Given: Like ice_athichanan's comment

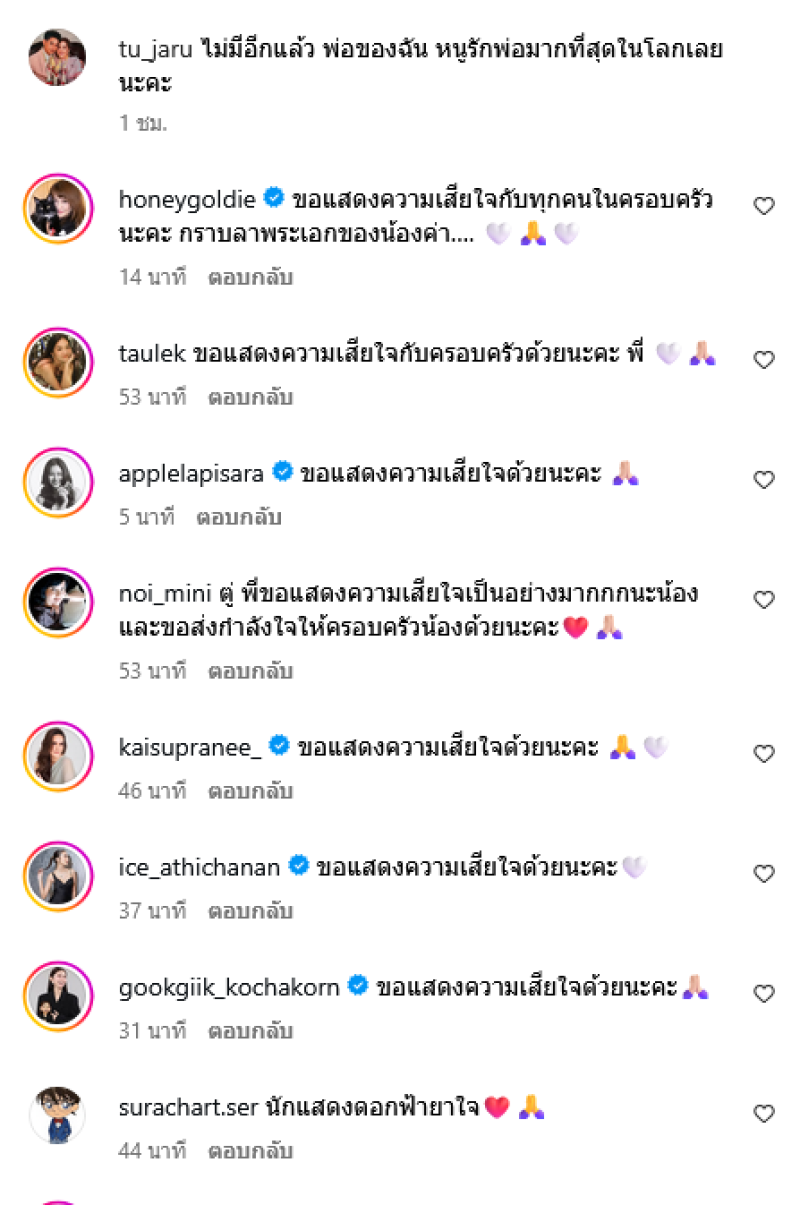Looking at the screenshot, I should point(764,874).
